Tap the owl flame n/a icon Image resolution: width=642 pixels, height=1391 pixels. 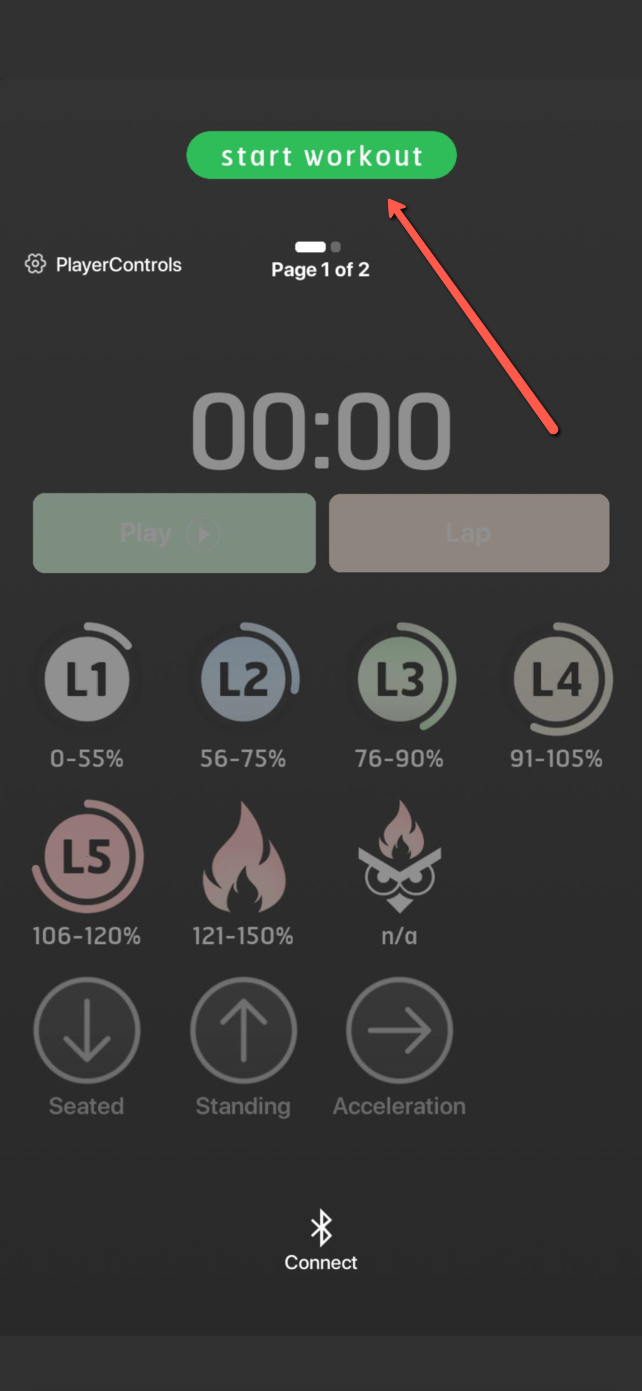(400, 857)
